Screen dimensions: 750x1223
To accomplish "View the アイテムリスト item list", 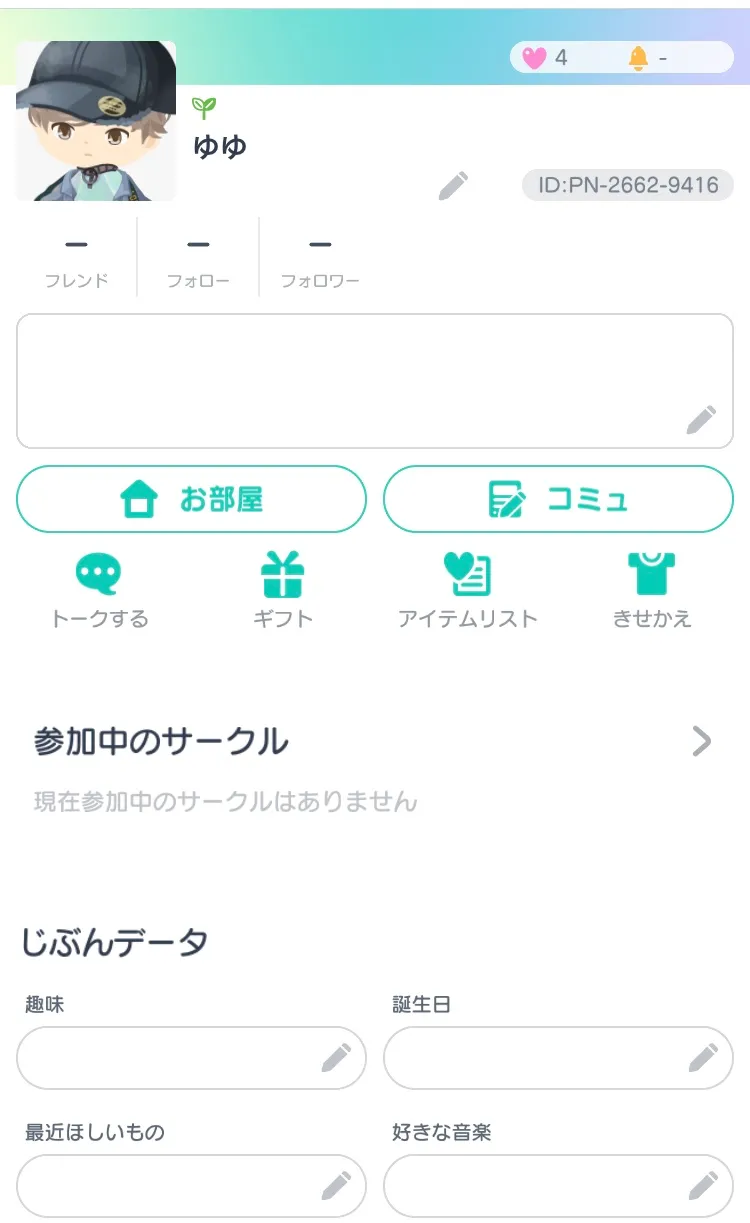I will click(x=467, y=591).
